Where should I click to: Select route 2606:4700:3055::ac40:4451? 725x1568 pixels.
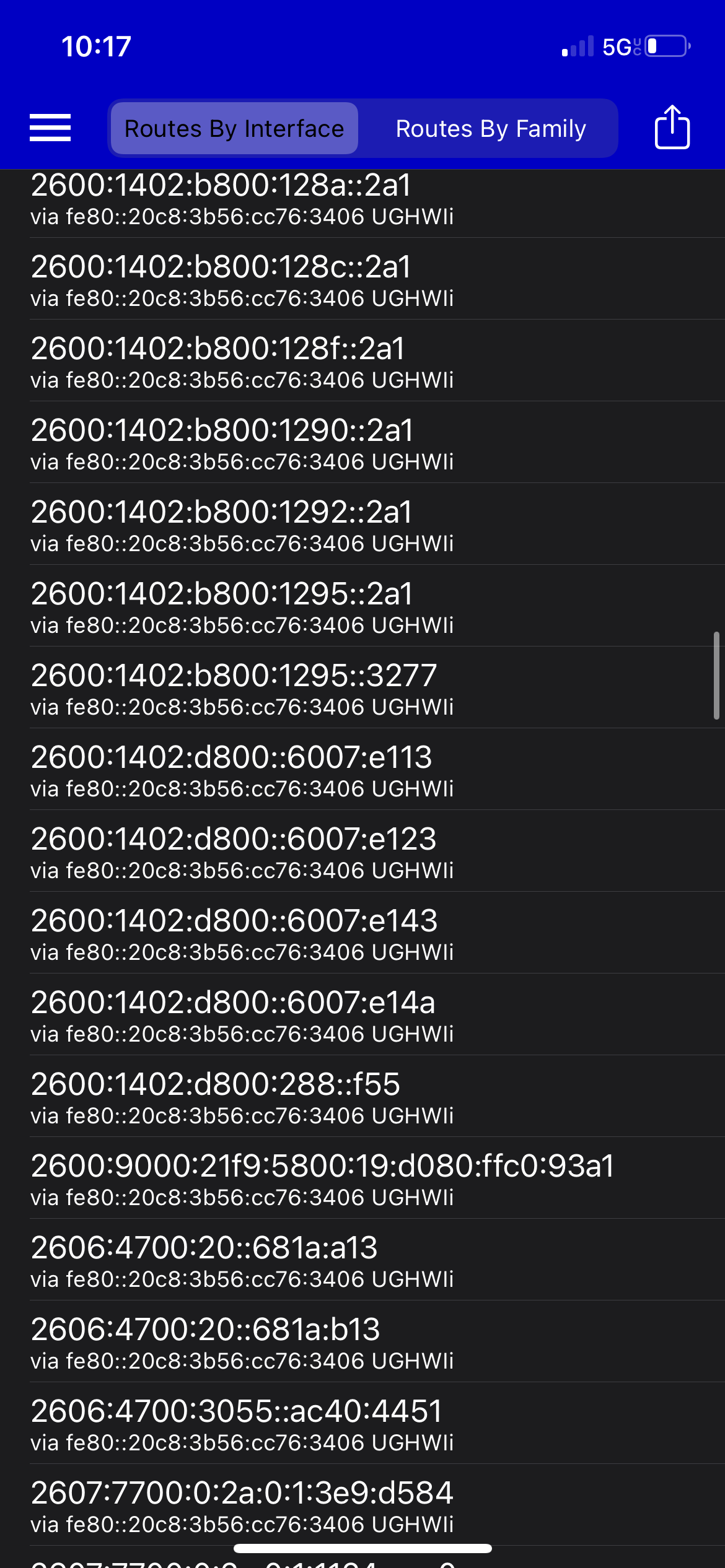pos(377,1423)
